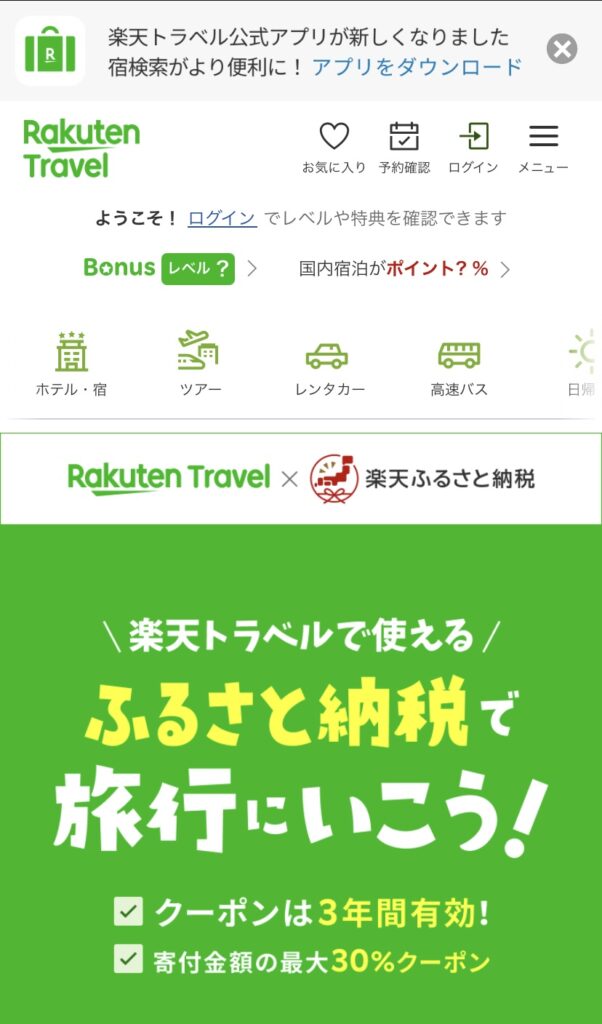Open お気に入り favorites heart
602x1024 pixels.
point(334,148)
